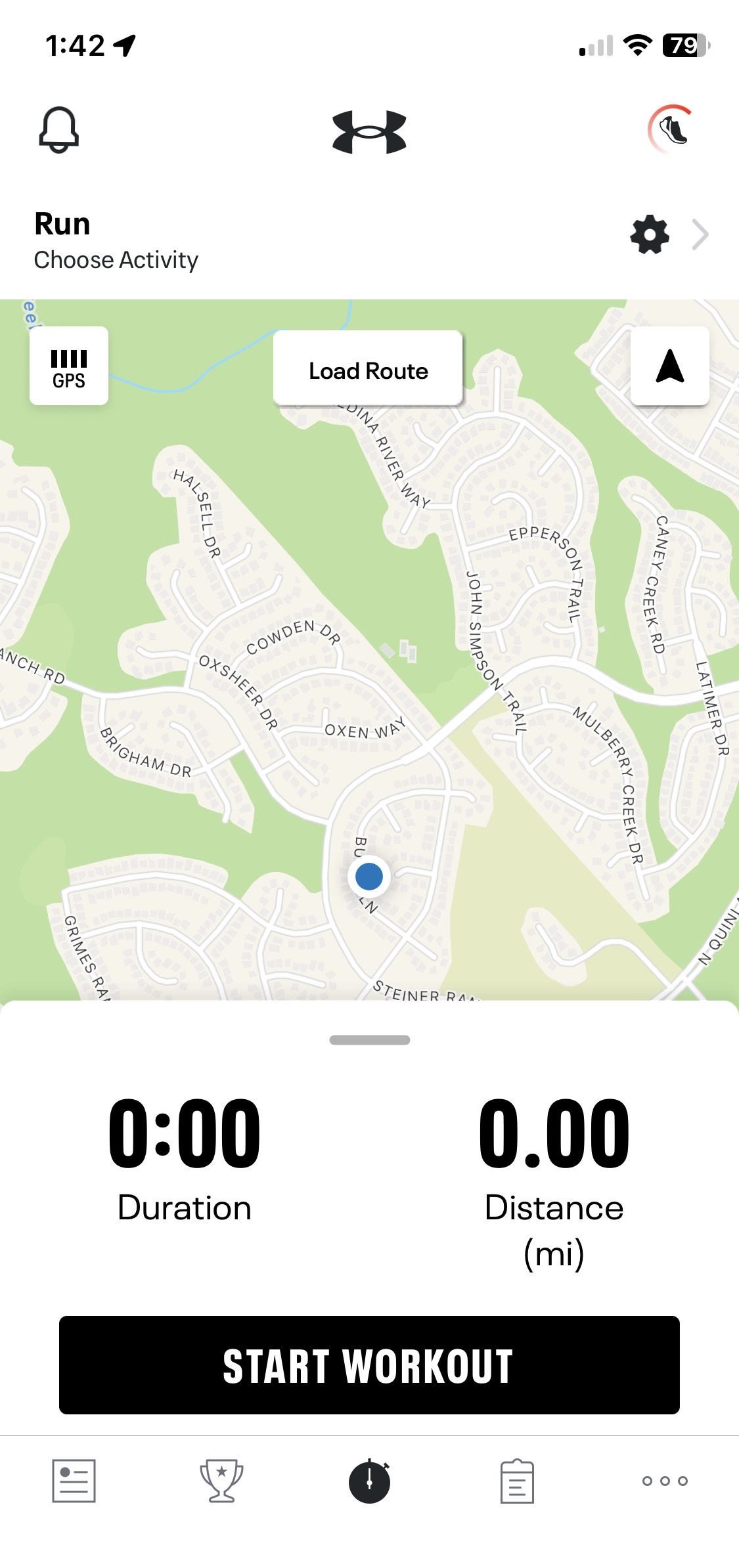Start the workout

[369, 1365]
